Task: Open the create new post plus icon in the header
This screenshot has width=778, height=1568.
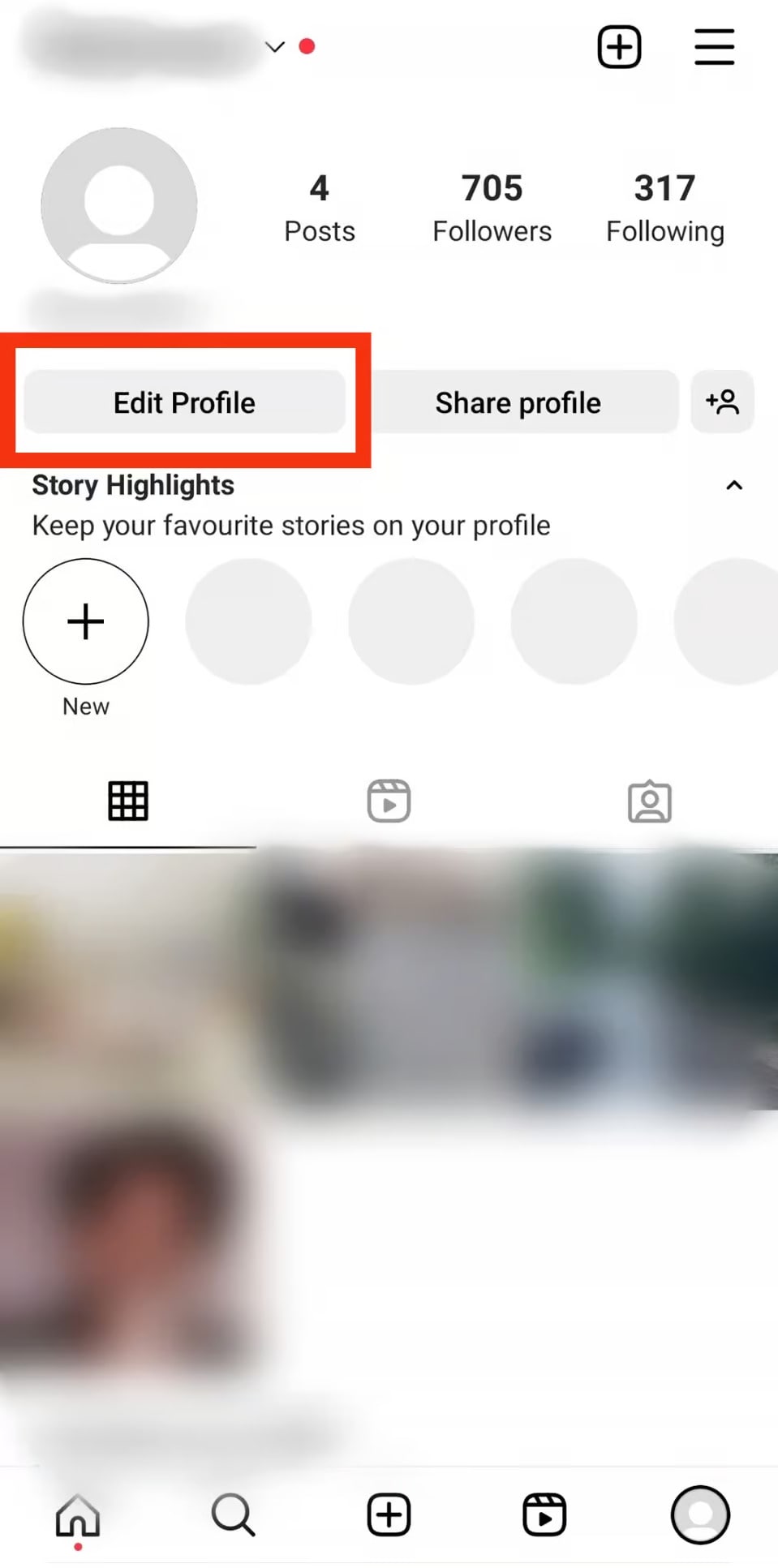Action: [x=620, y=46]
